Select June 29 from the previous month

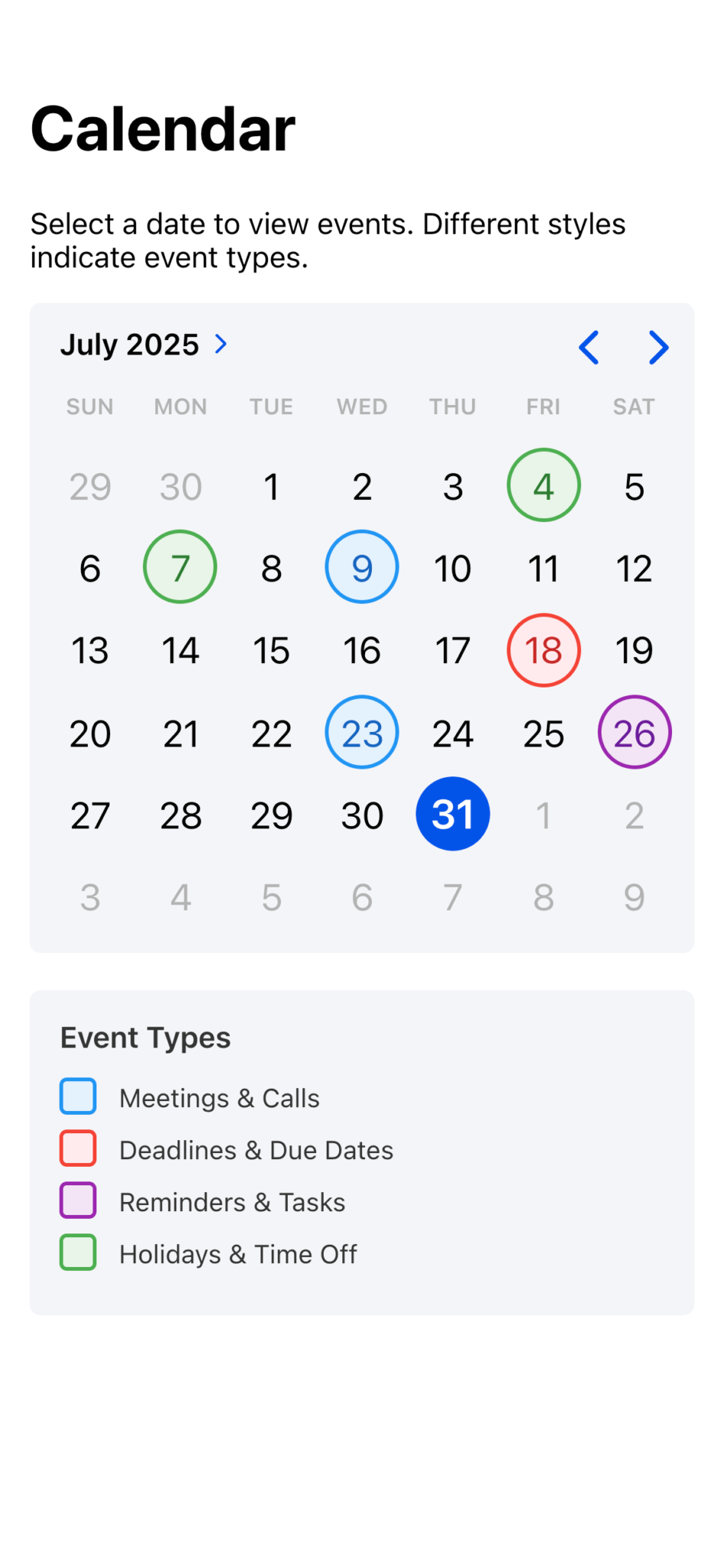[x=90, y=485]
